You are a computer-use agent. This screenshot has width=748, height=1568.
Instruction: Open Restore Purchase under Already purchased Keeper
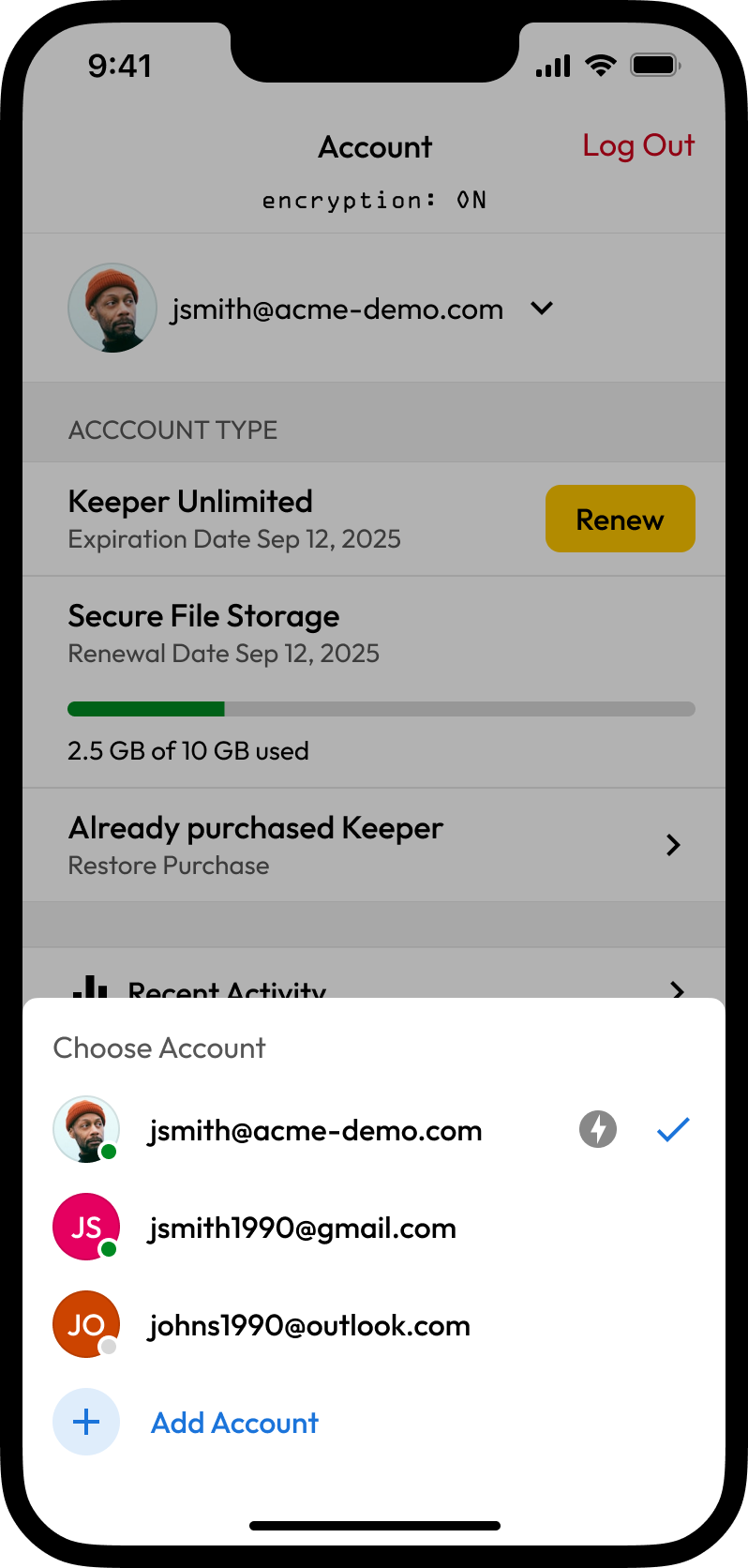(x=373, y=845)
